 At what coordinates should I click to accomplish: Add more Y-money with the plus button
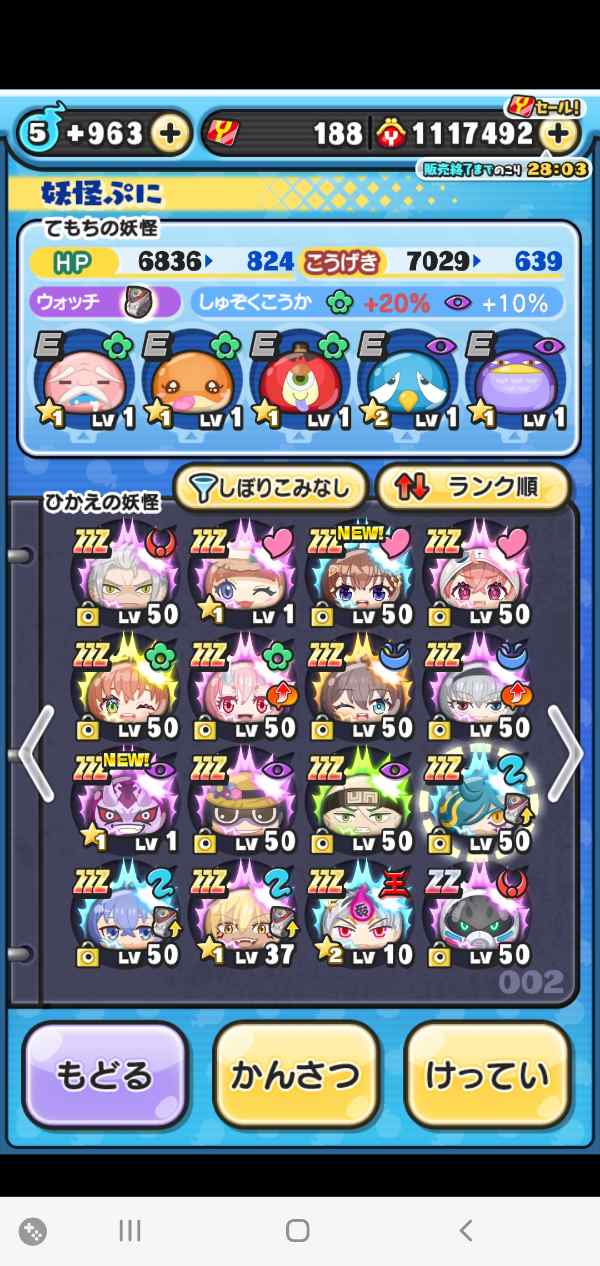click(561, 134)
